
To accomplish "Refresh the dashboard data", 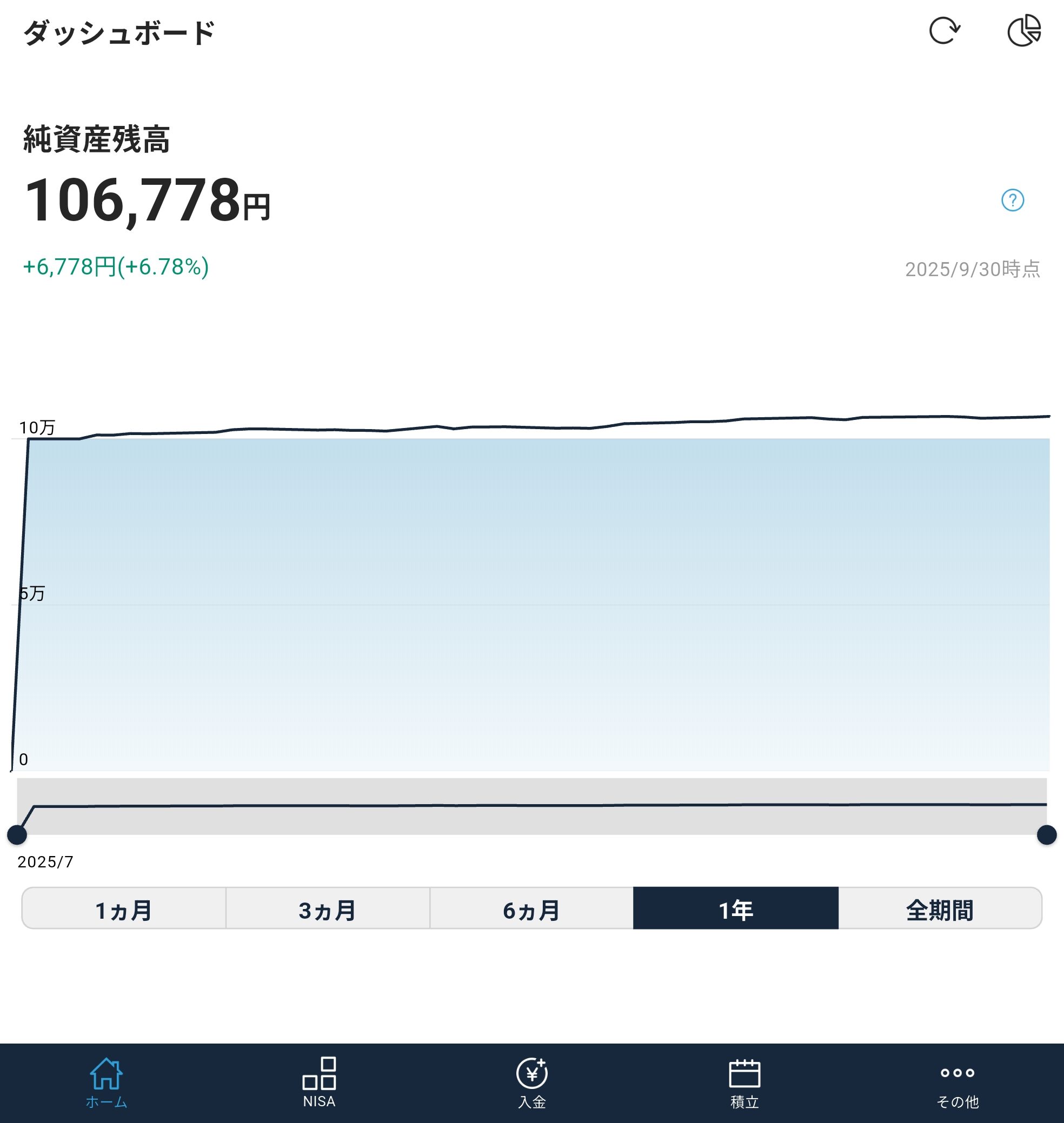I will click(944, 31).
